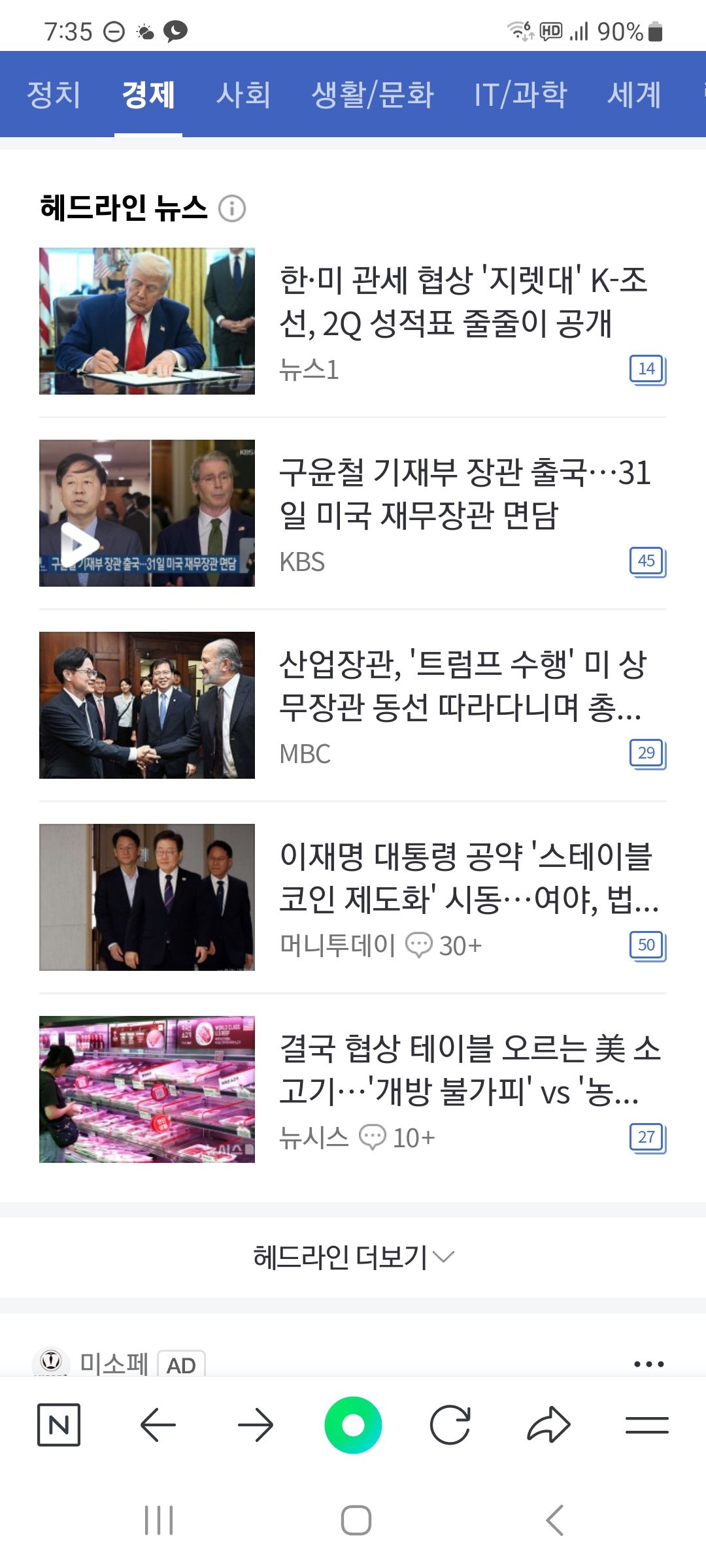Open the 뉴스1 article on 한·미 관세 협상
Image resolution: width=706 pixels, height=1568 pixels.
(463, 301)
